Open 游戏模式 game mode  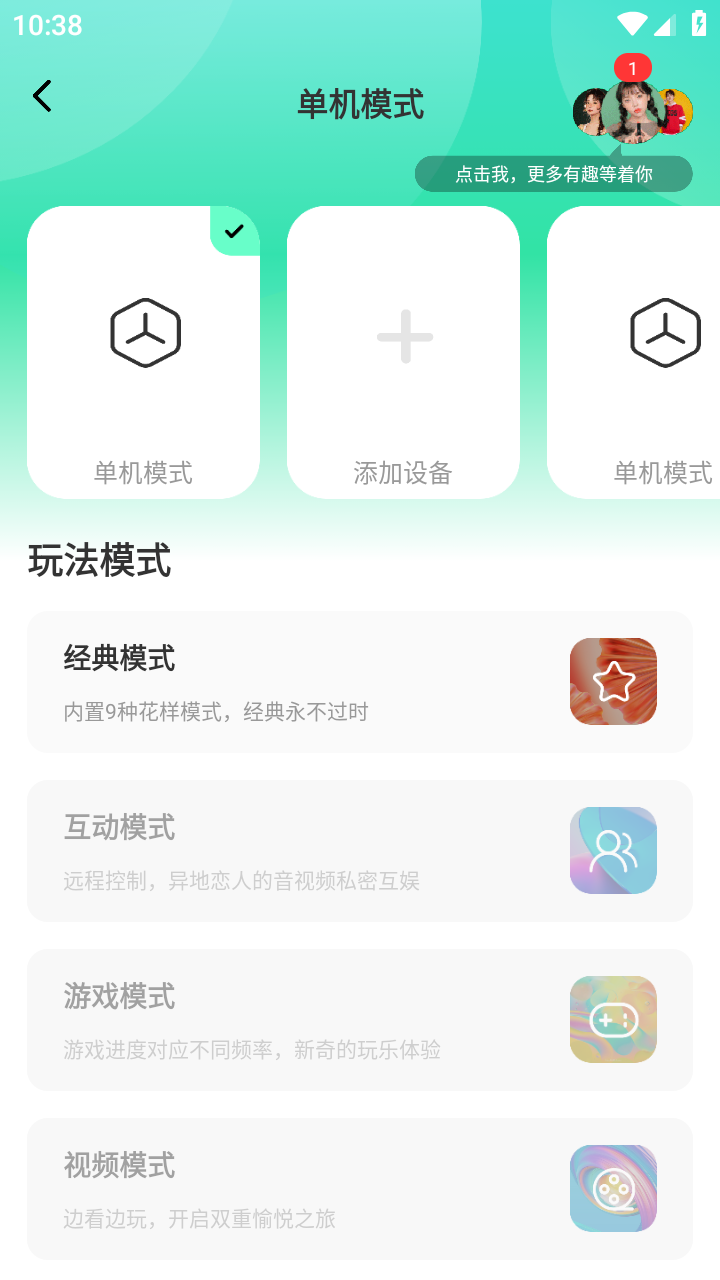[x=360, y=1020]
